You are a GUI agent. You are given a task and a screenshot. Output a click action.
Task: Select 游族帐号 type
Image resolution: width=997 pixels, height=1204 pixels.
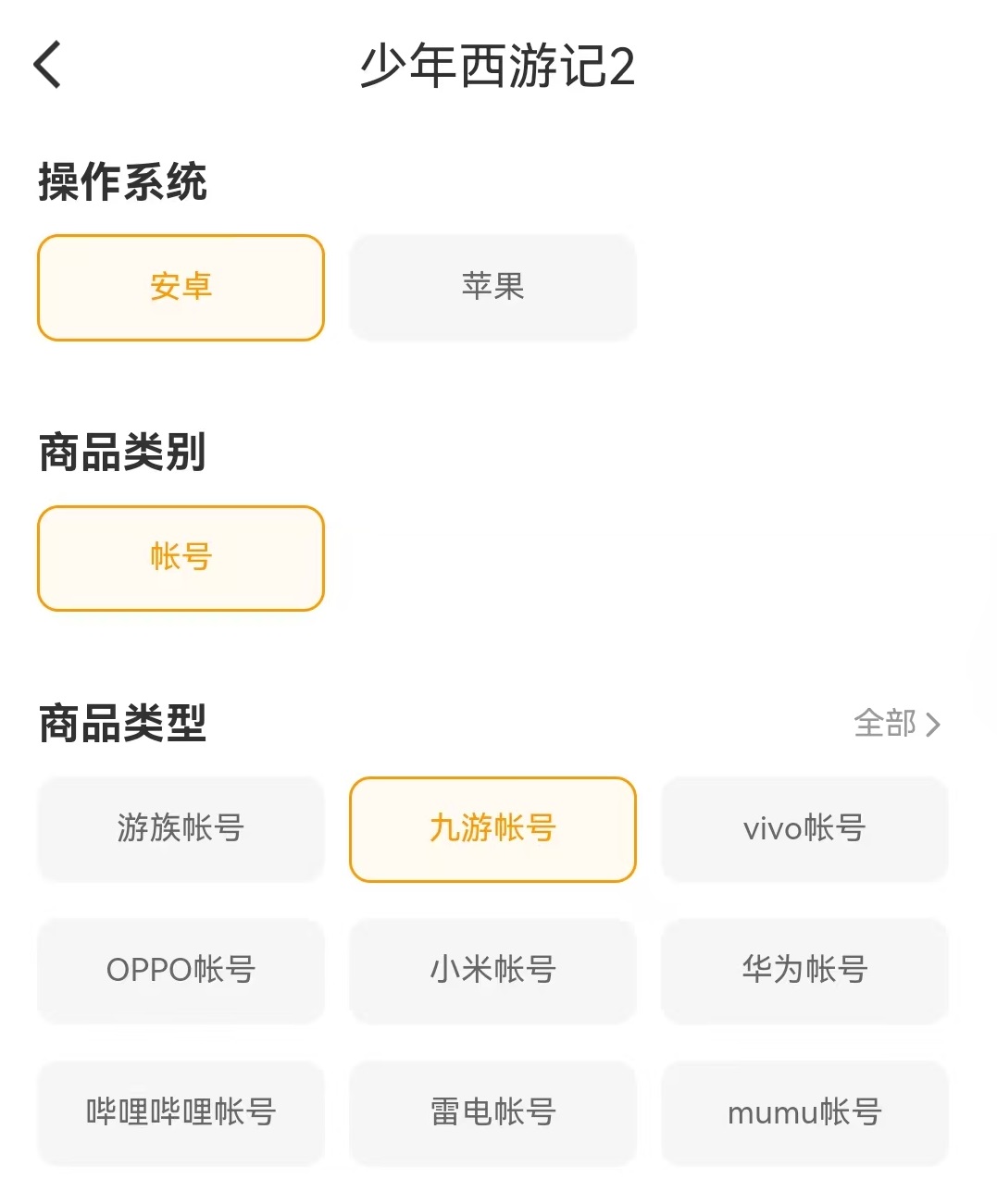[x=181, y=828]
